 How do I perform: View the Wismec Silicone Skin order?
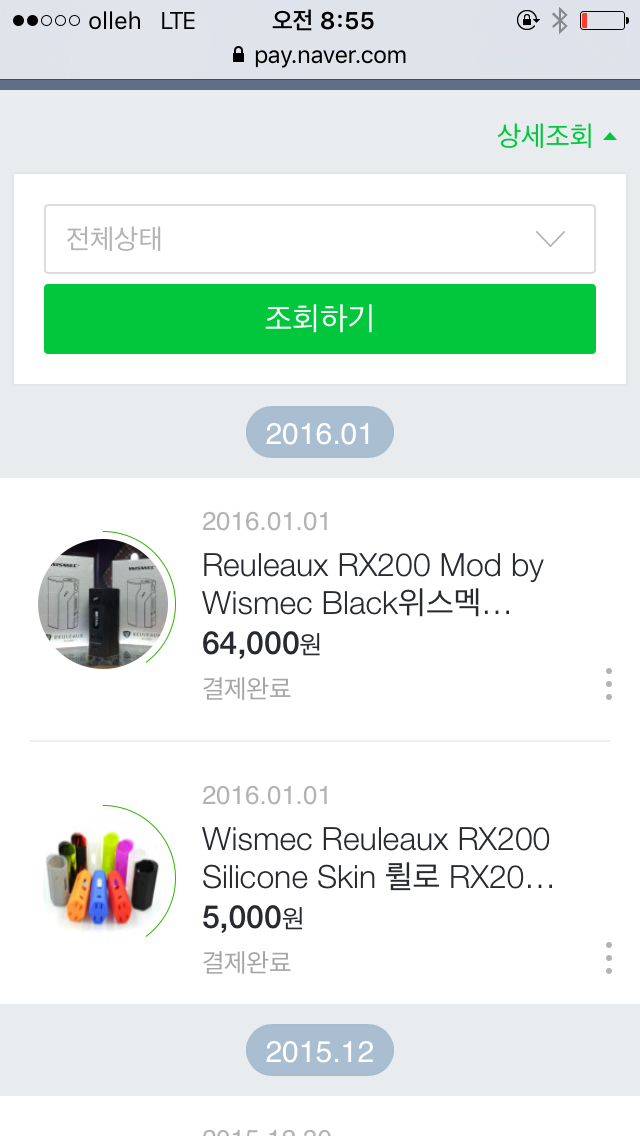pyautogui.click(x=376, y=858)
